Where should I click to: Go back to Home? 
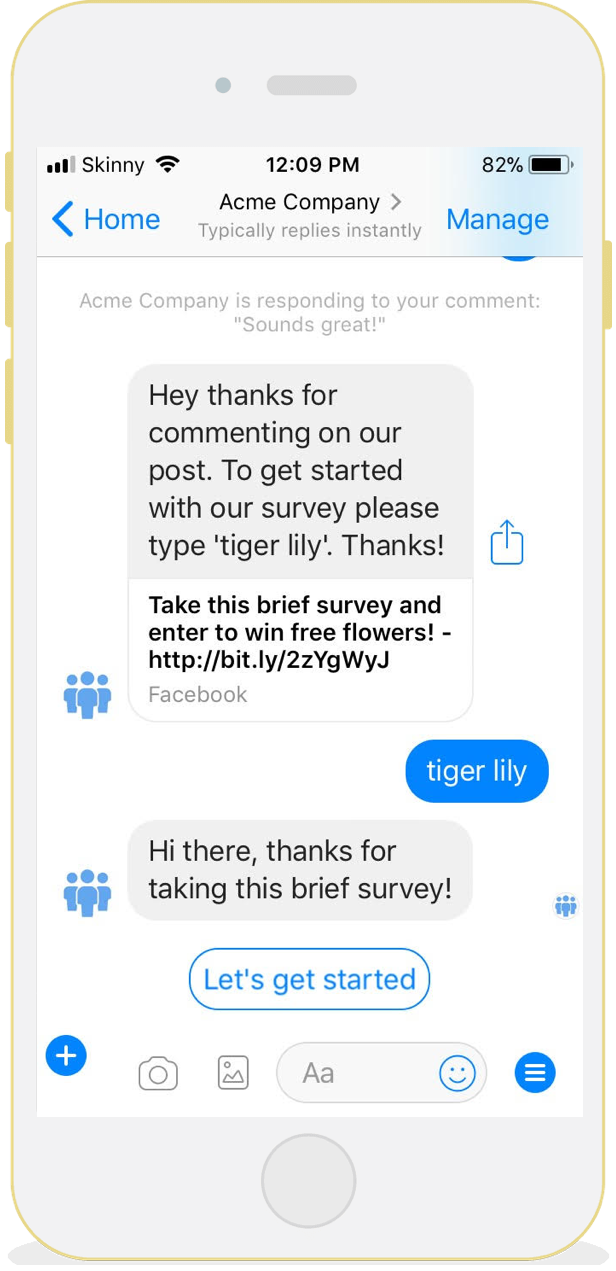coord(106,219)
